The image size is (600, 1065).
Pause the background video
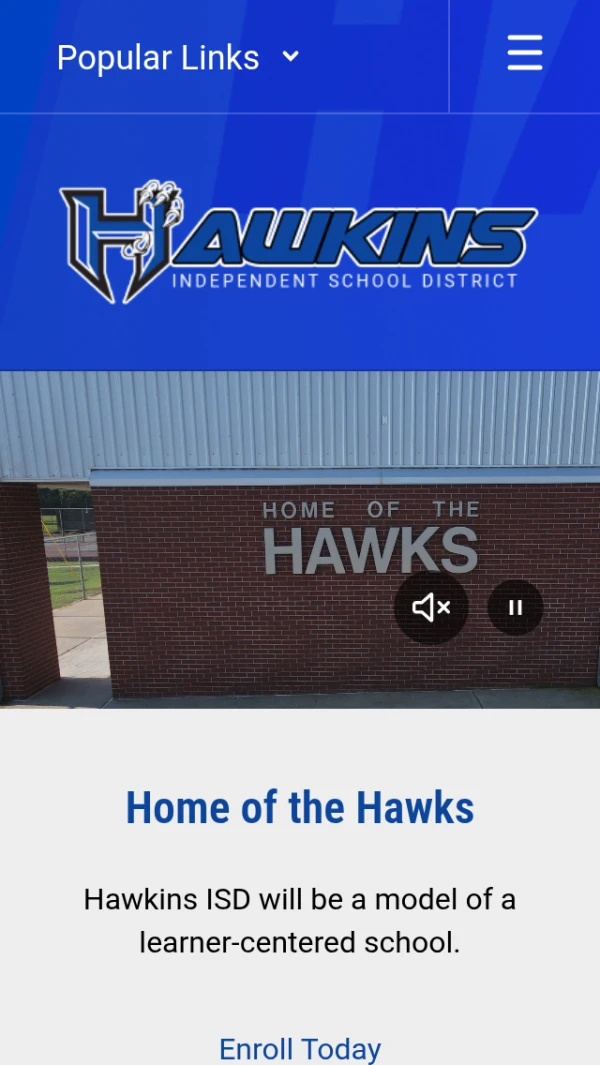coord(515,607)
